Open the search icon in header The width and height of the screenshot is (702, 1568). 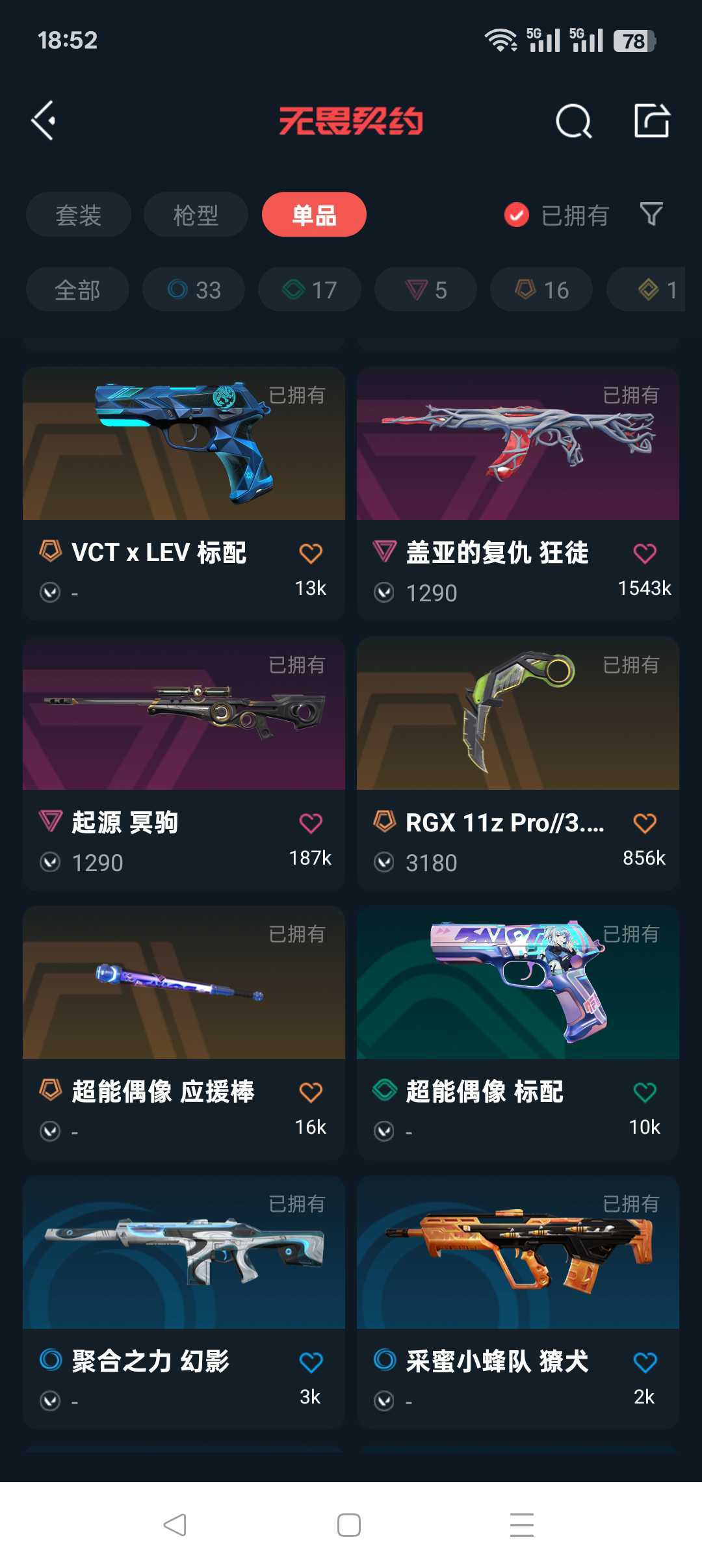[x=574, y=121]
